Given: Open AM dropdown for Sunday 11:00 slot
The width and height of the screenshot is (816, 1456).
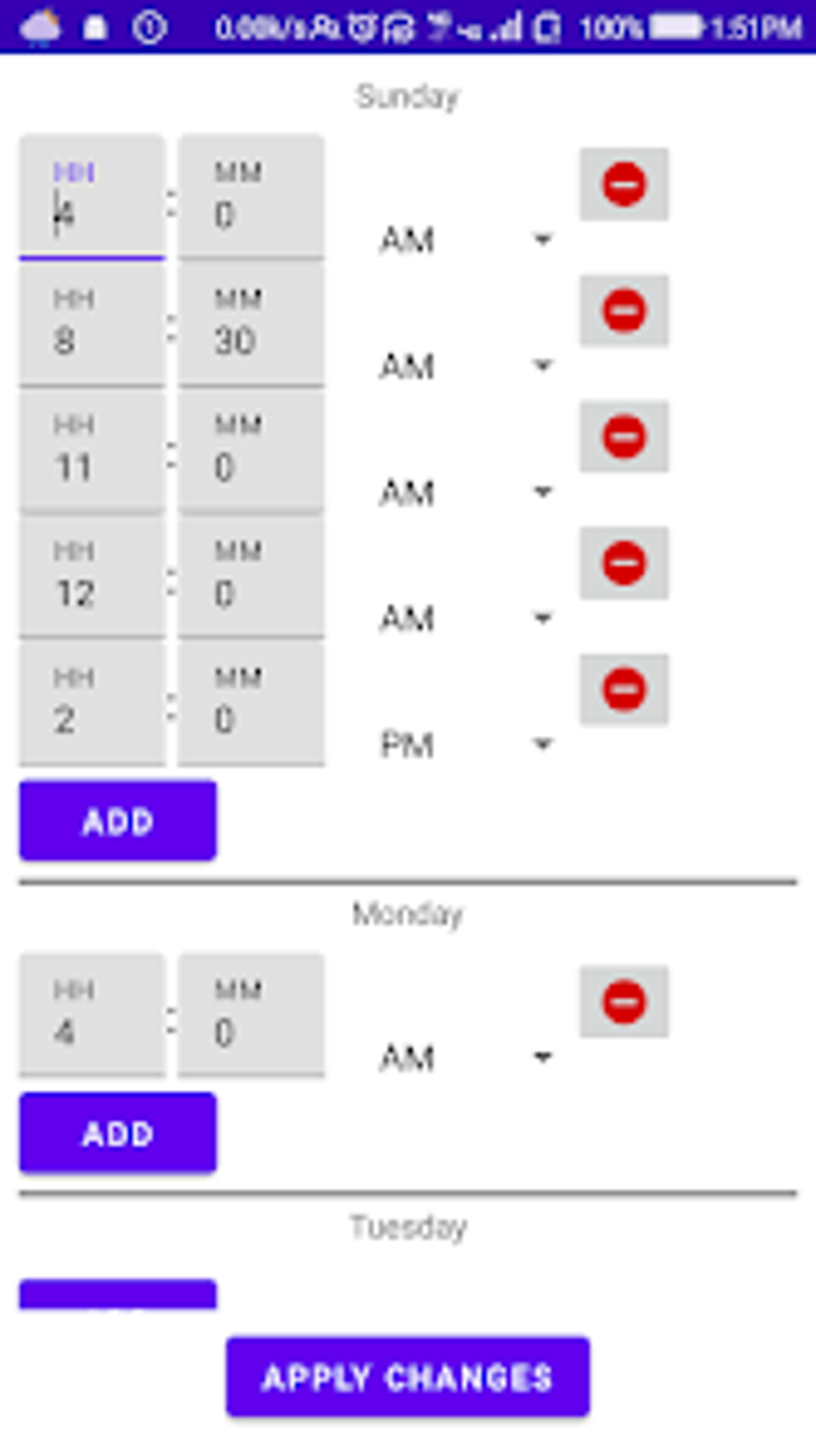Looking at the screenshot, I should 464,491.
